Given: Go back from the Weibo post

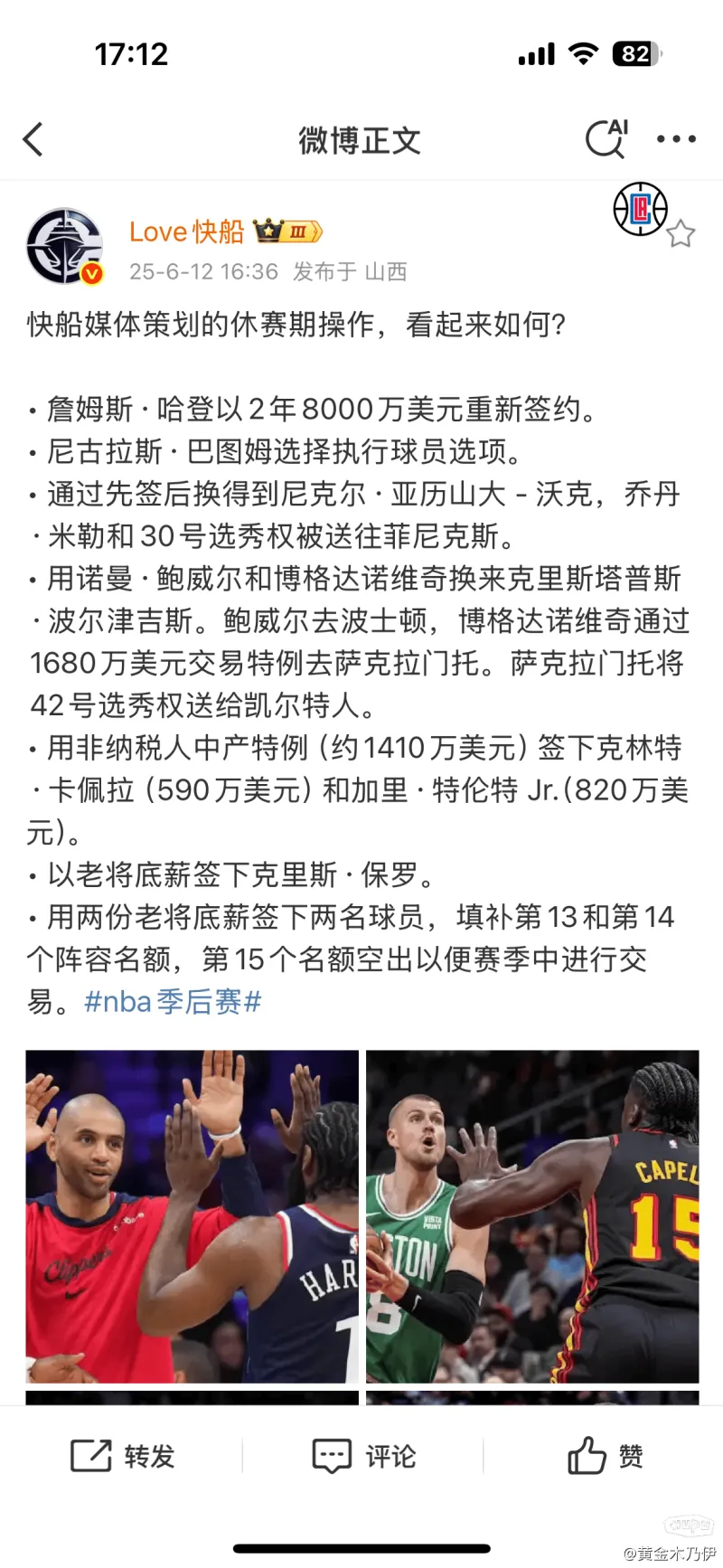Looking at the screenshot, I should click(x=33, y=140).
